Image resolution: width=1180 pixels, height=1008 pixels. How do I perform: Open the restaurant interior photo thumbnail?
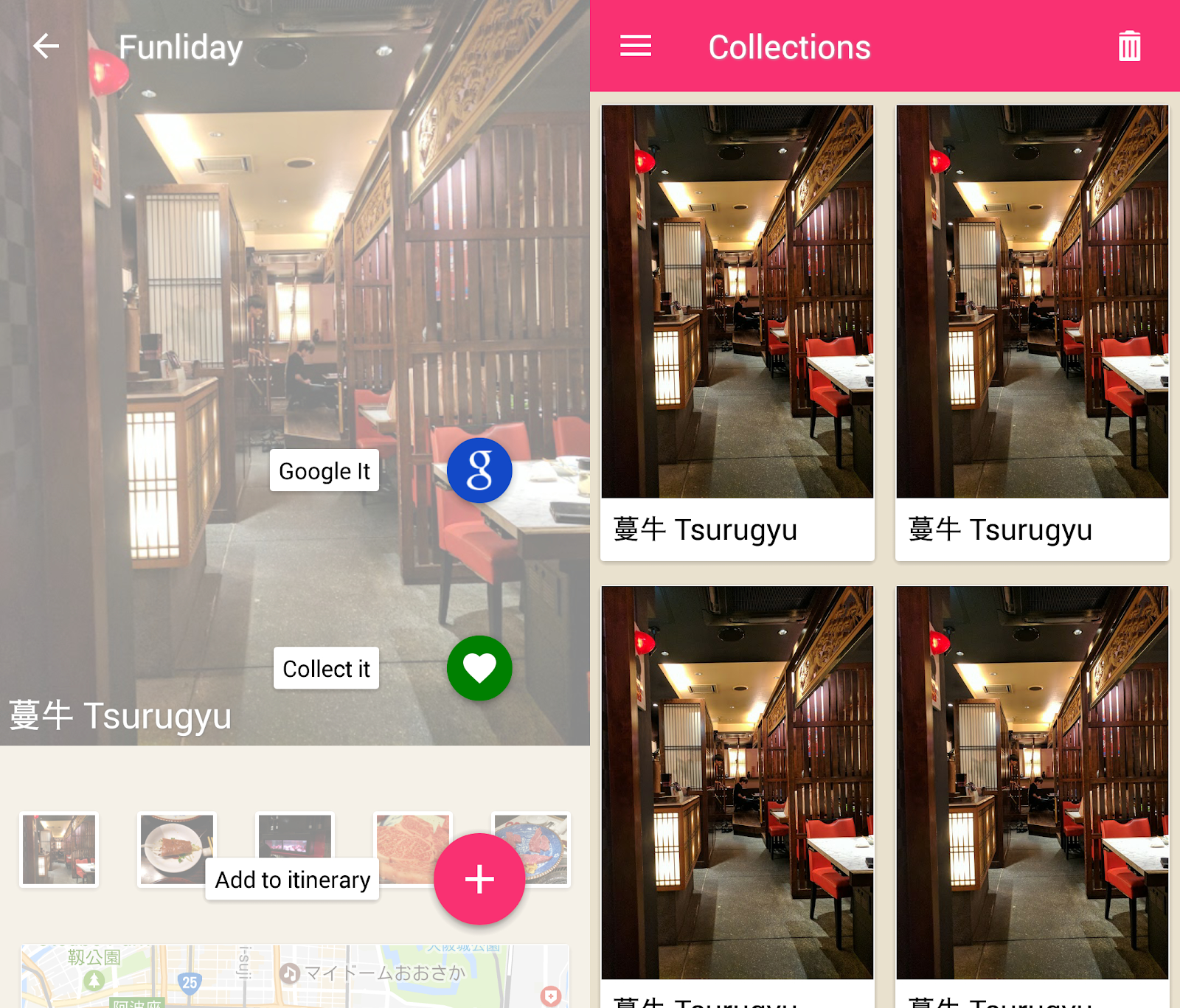[59, 849]
